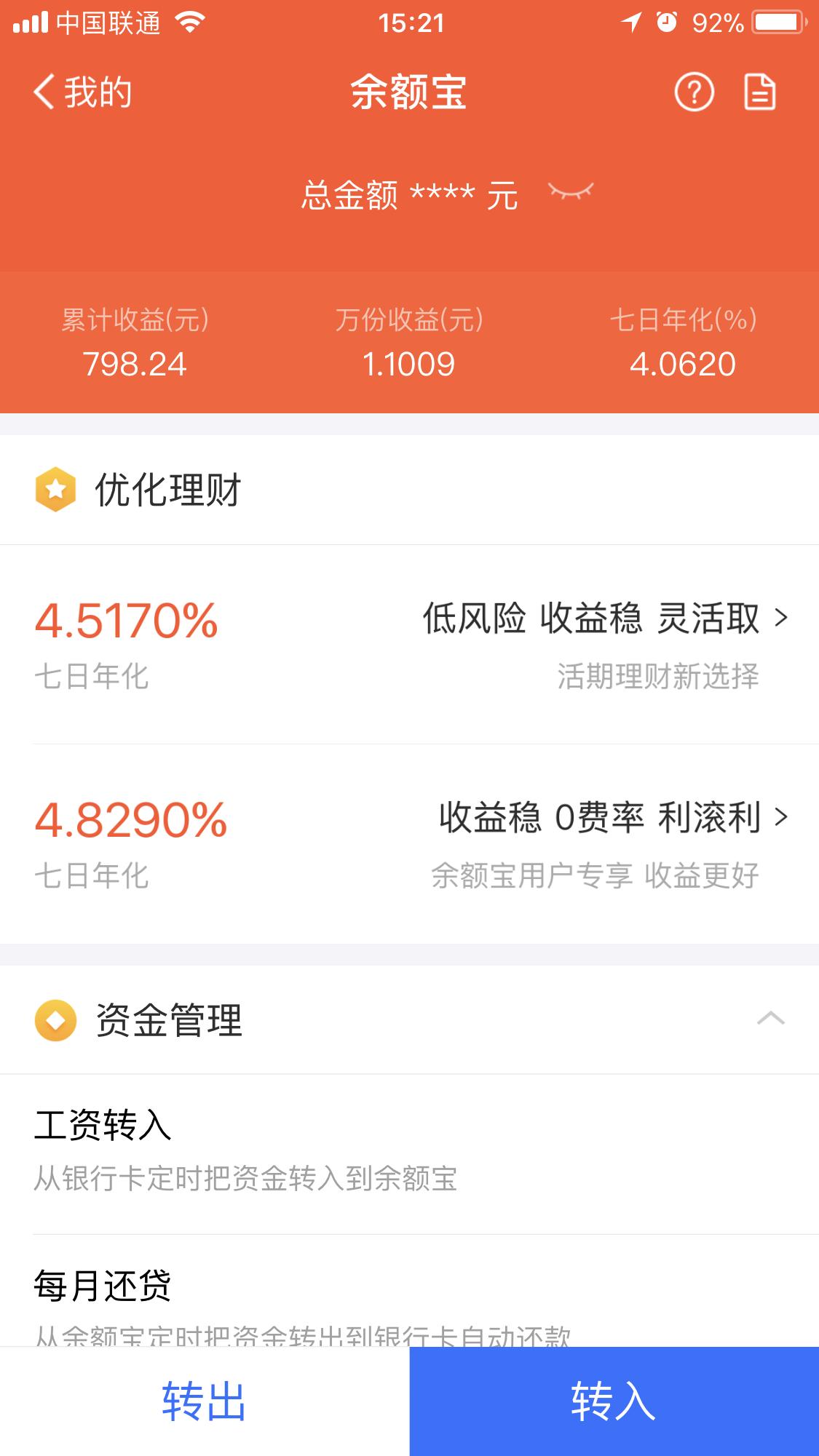
Task: View the 七日年化 4.0620 statistic
Action: tap(684, 342)
